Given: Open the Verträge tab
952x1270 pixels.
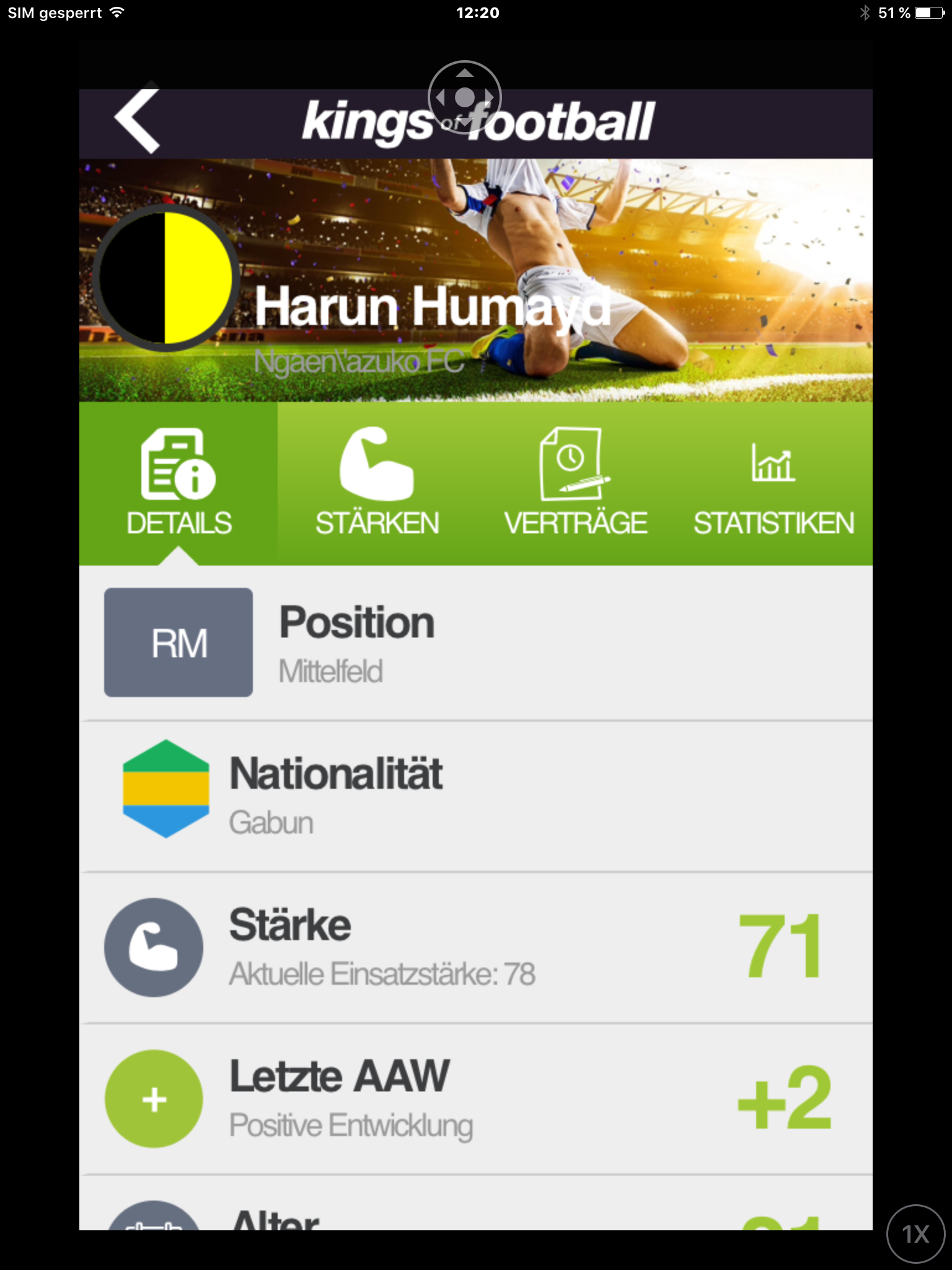Looking at the screenshot, I should click(x=575, y=482).
